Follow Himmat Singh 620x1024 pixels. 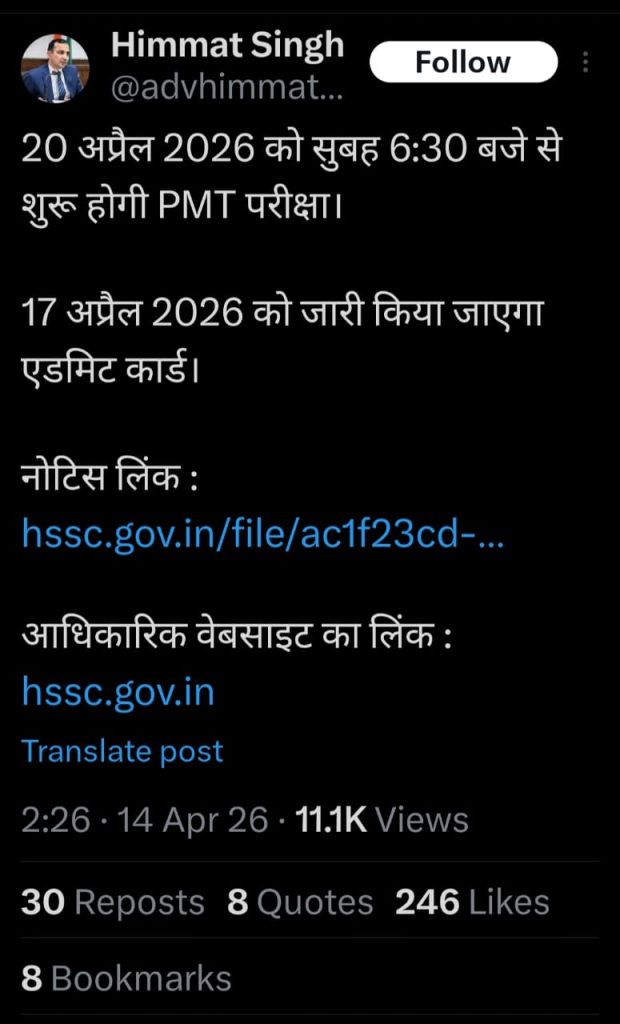pyautogui.click(x=463, y=62)
